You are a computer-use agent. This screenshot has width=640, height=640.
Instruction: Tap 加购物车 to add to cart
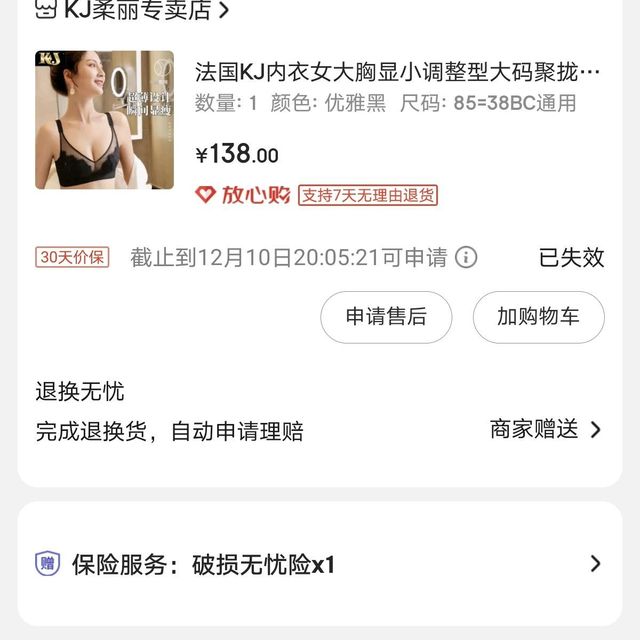[x=538, y=317]
